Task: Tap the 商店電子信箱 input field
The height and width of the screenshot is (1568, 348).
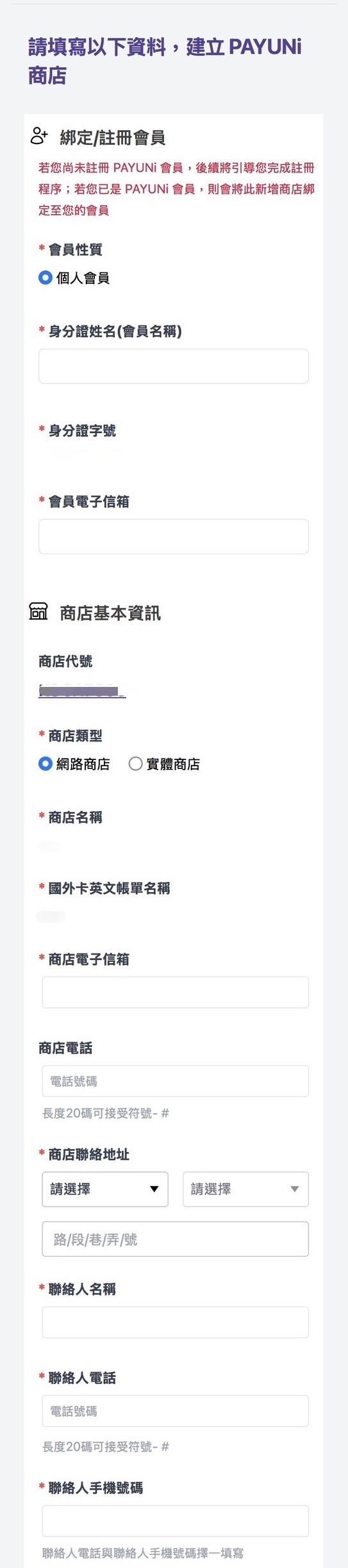Action: pos(176,992)
